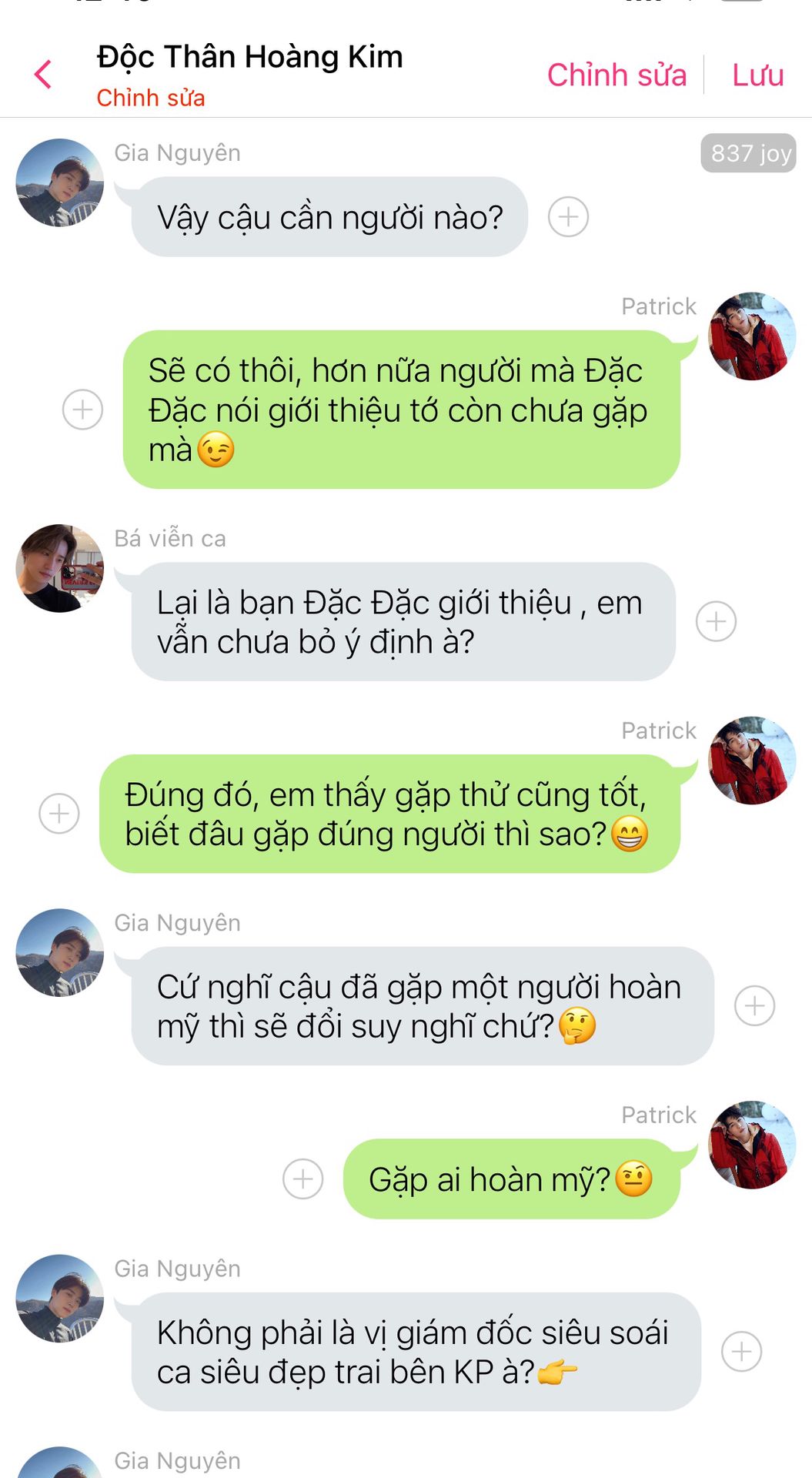
Task: Tap plus beside 'Gặp ai hoàn mỹ?'
Action: [x=303, y=1179]
